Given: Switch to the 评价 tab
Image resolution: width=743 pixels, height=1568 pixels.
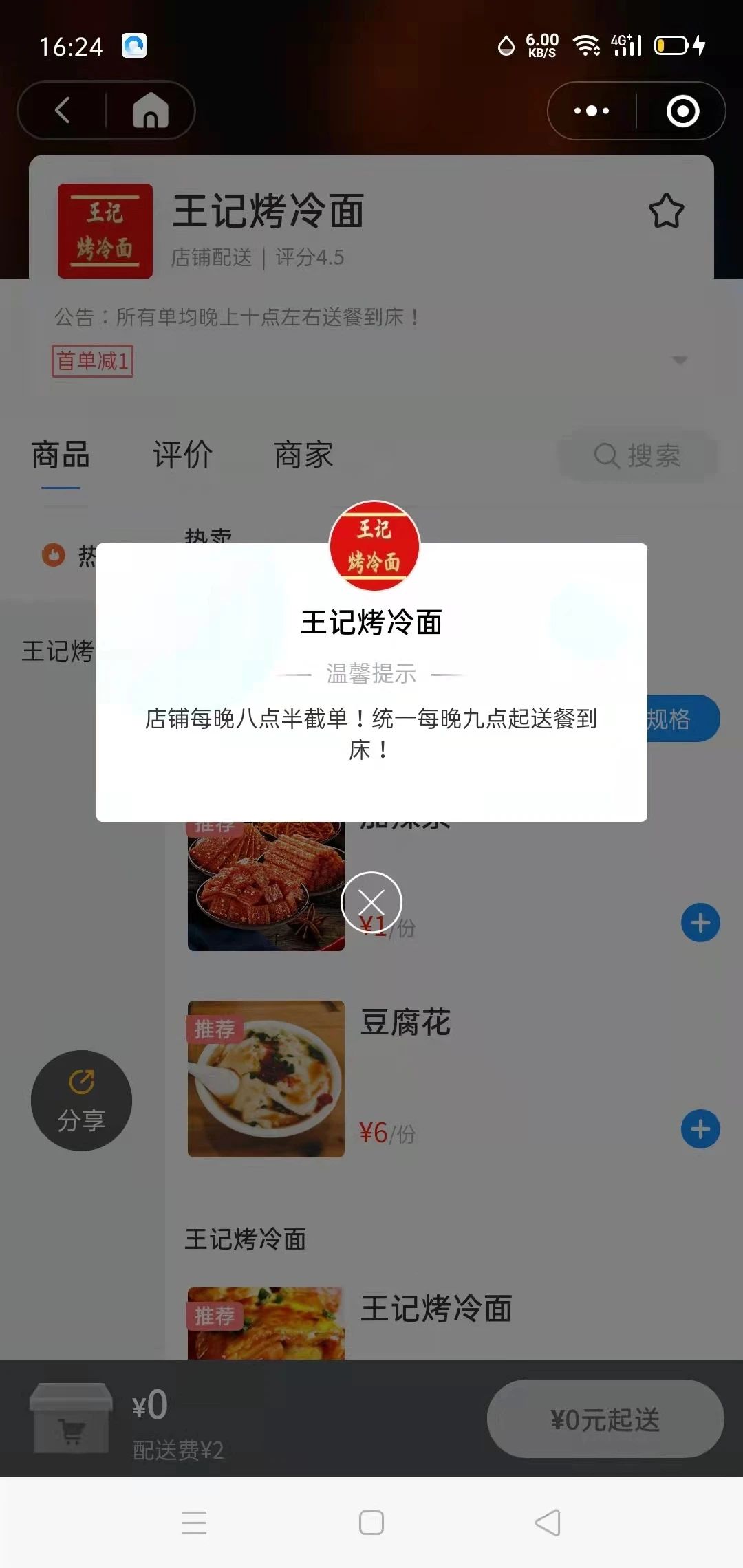Looking at the screenshot, I should point(182,455).
